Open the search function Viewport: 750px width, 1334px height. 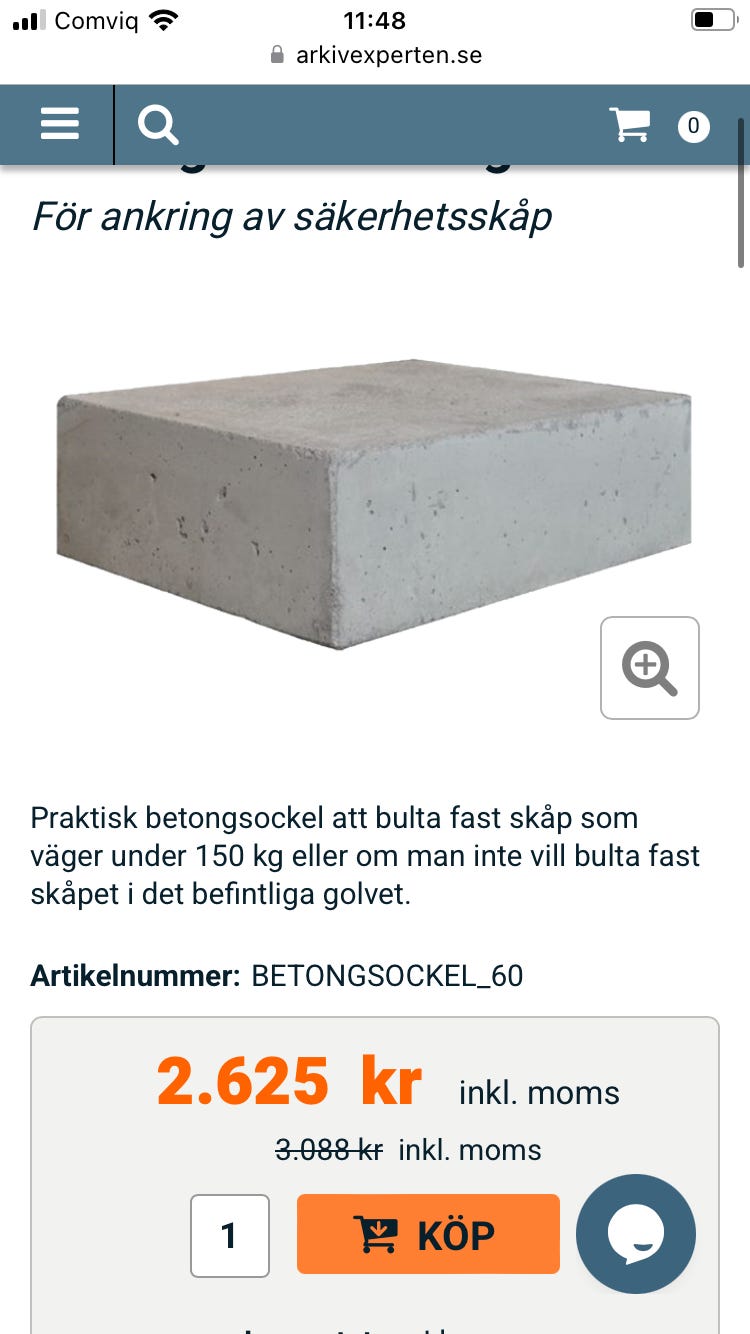(x=157, y=124)
